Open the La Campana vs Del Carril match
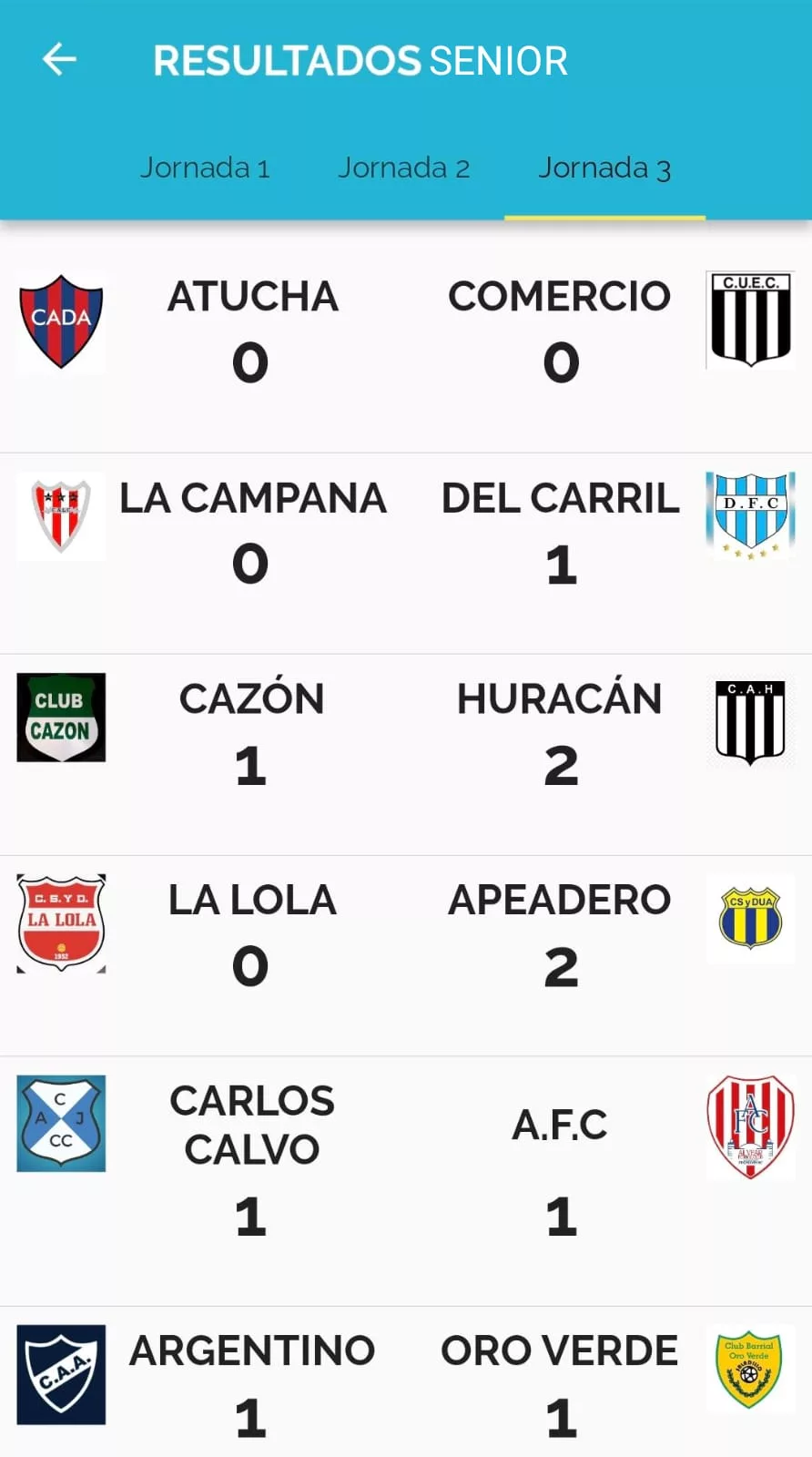 (406, 537)
